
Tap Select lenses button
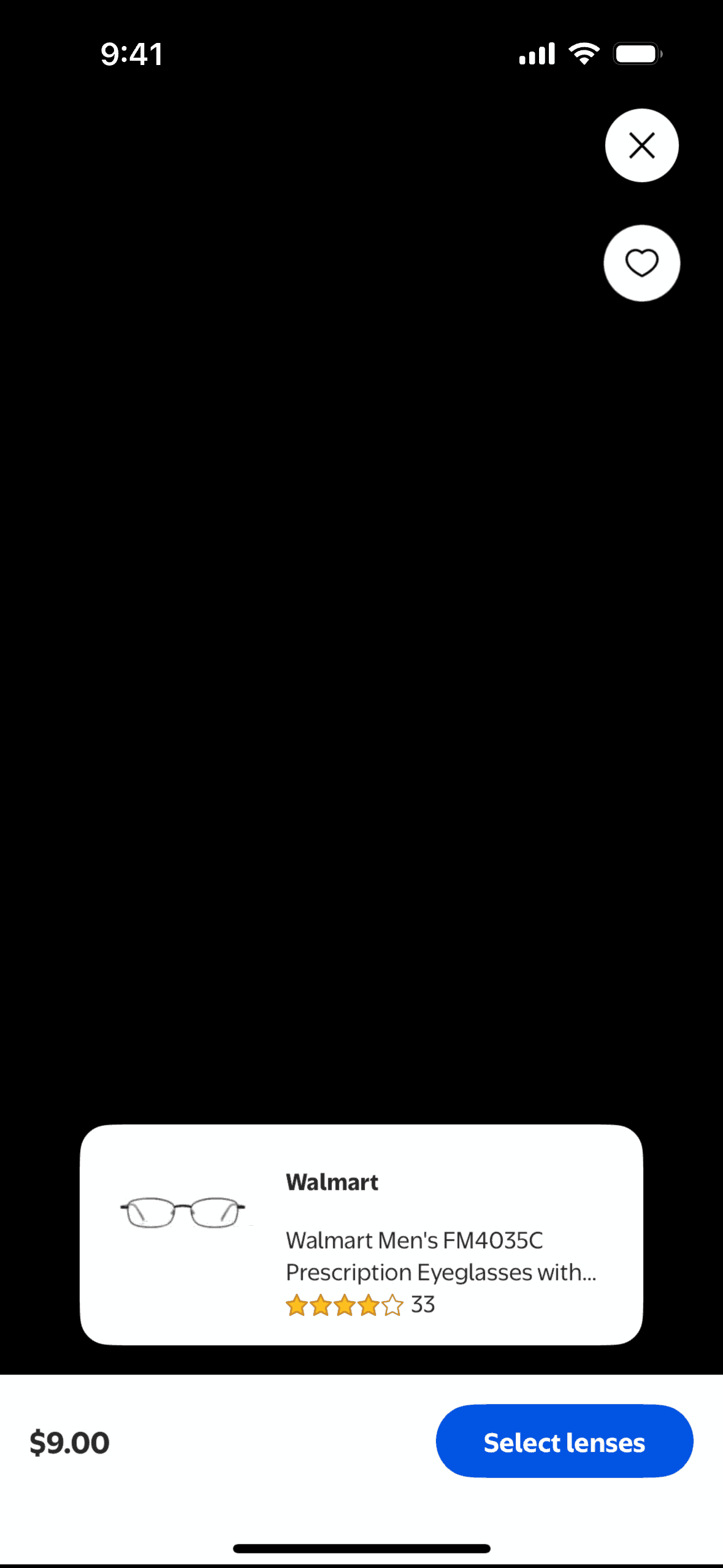(x=564, y=1441)
